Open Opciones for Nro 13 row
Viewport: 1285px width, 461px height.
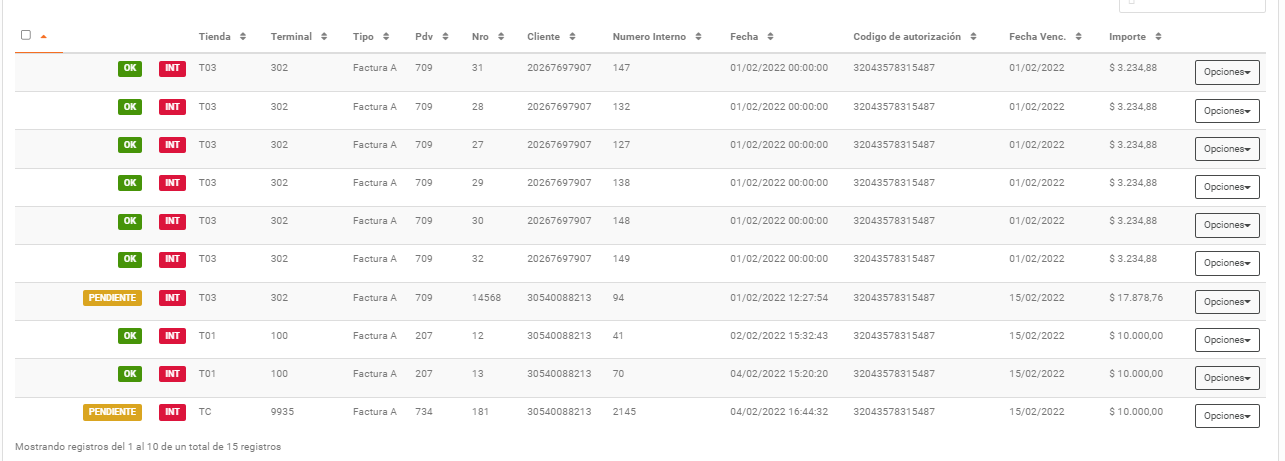click(1227, 378)
